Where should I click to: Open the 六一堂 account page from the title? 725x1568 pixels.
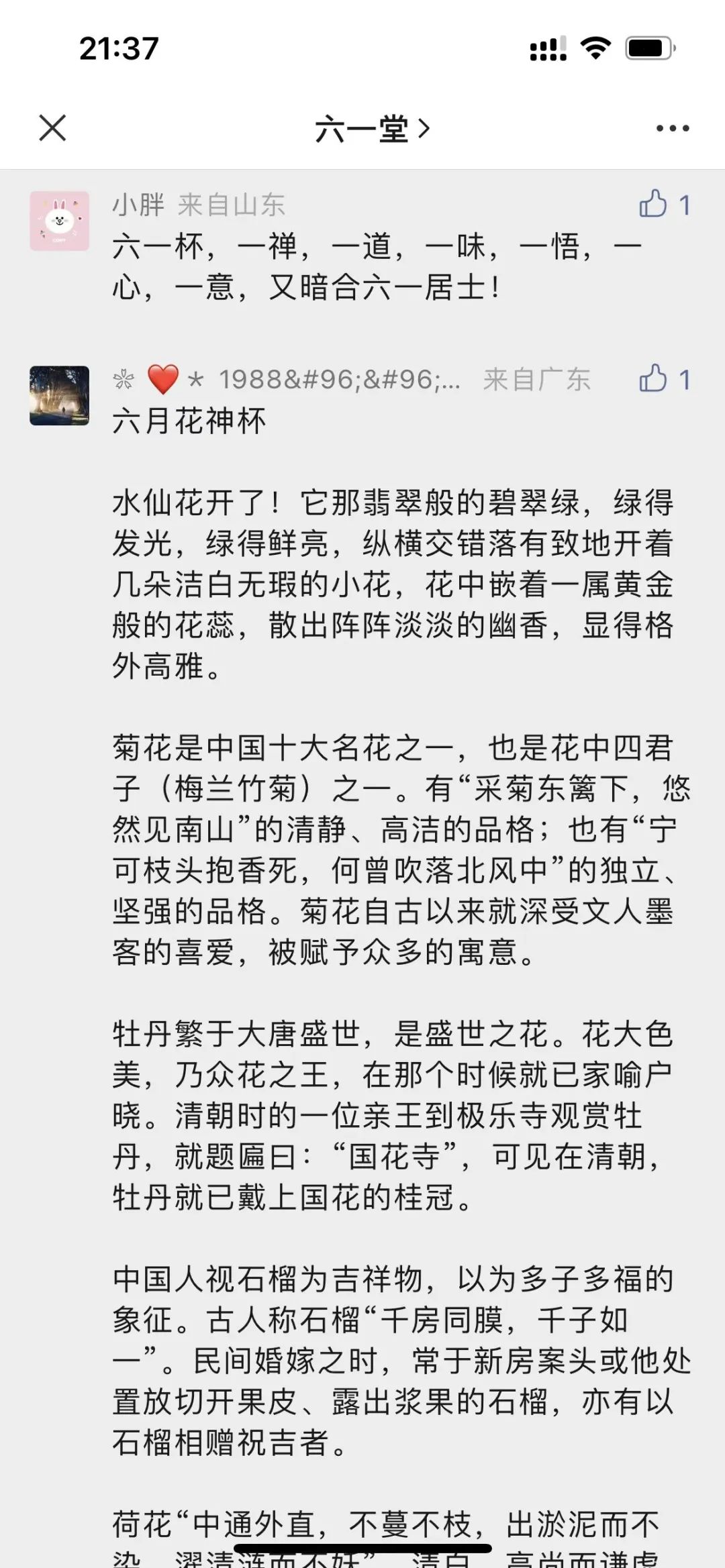click(371, 128)
